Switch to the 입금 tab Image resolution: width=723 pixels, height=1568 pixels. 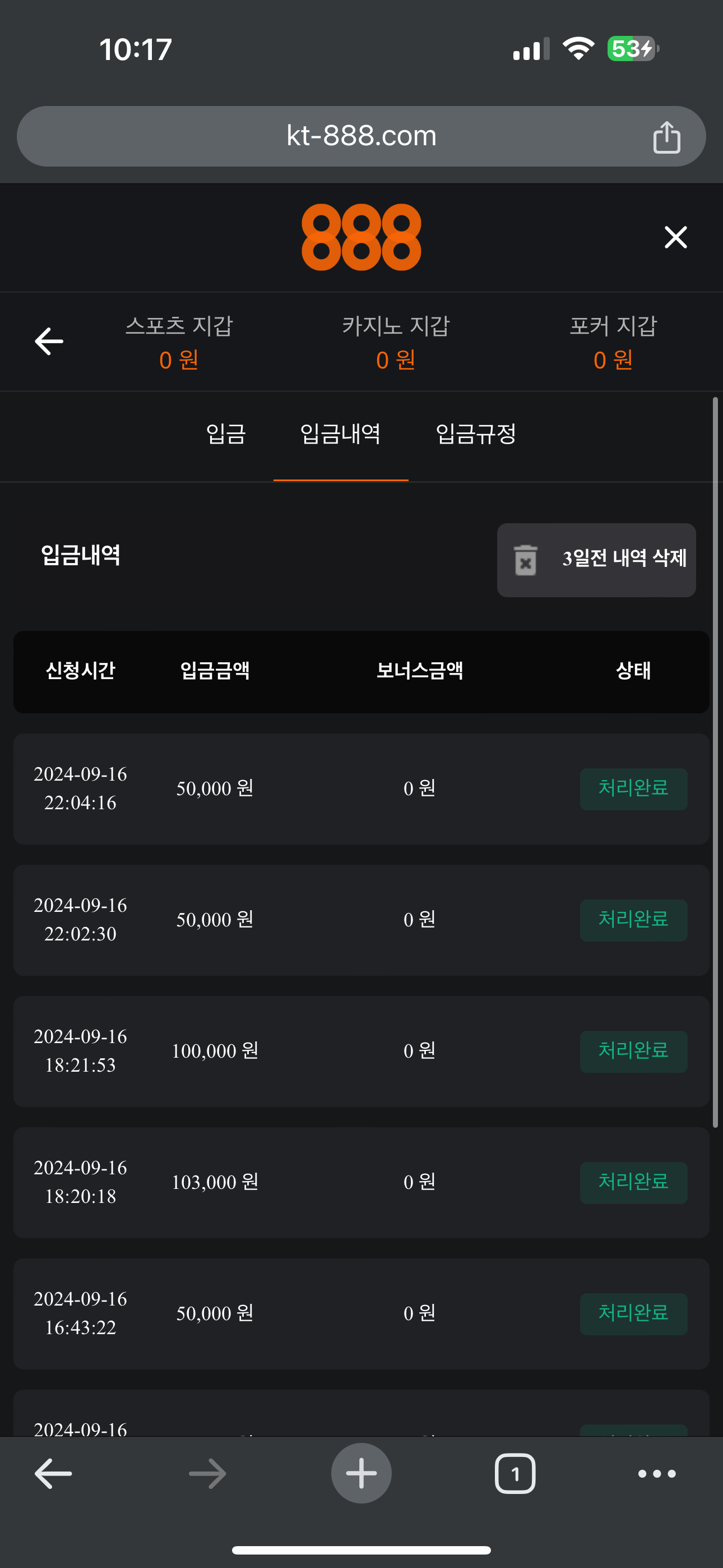click(x=226, y=434)
